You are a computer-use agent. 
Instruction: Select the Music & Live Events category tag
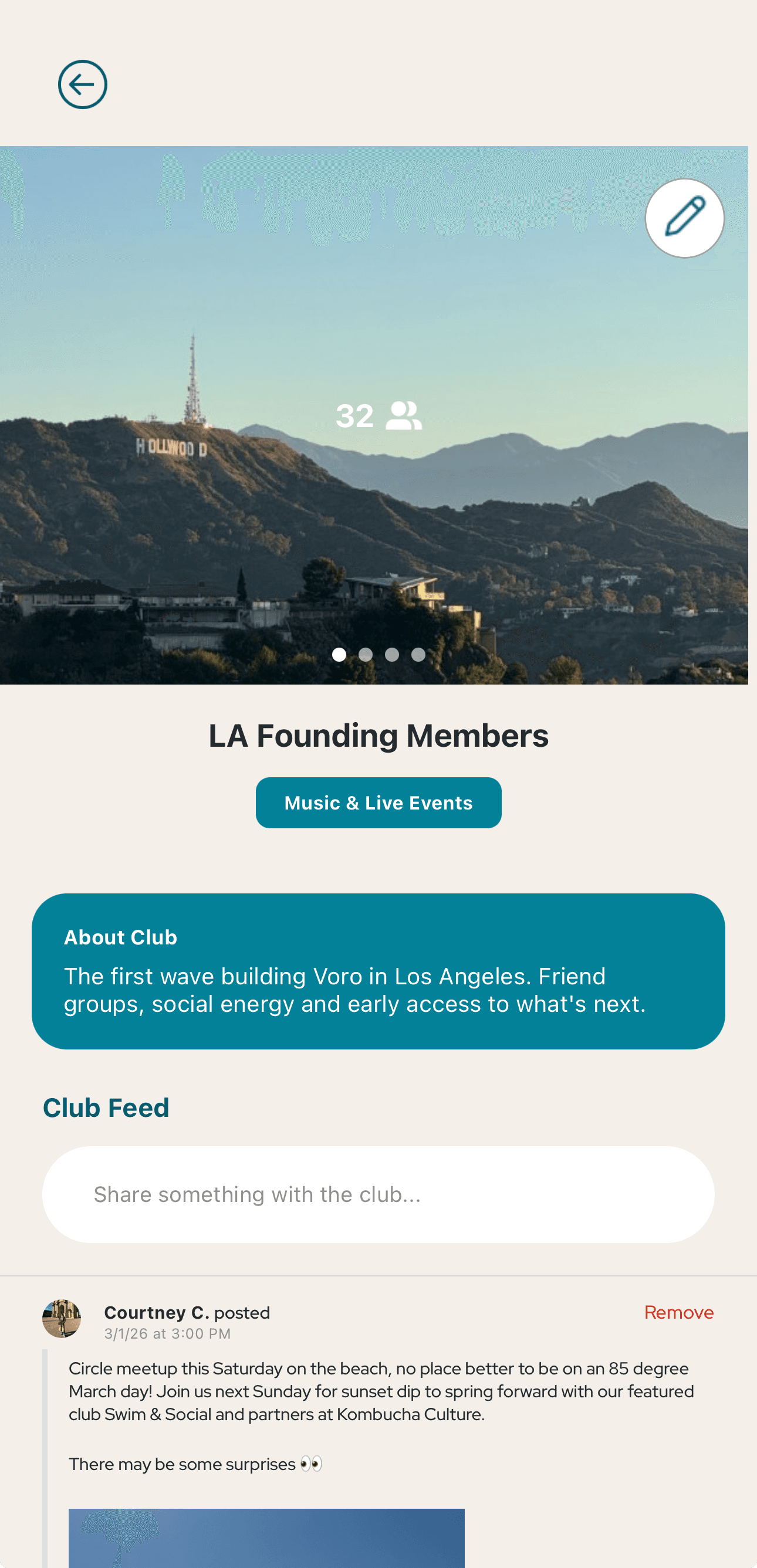tap(378, 802)
